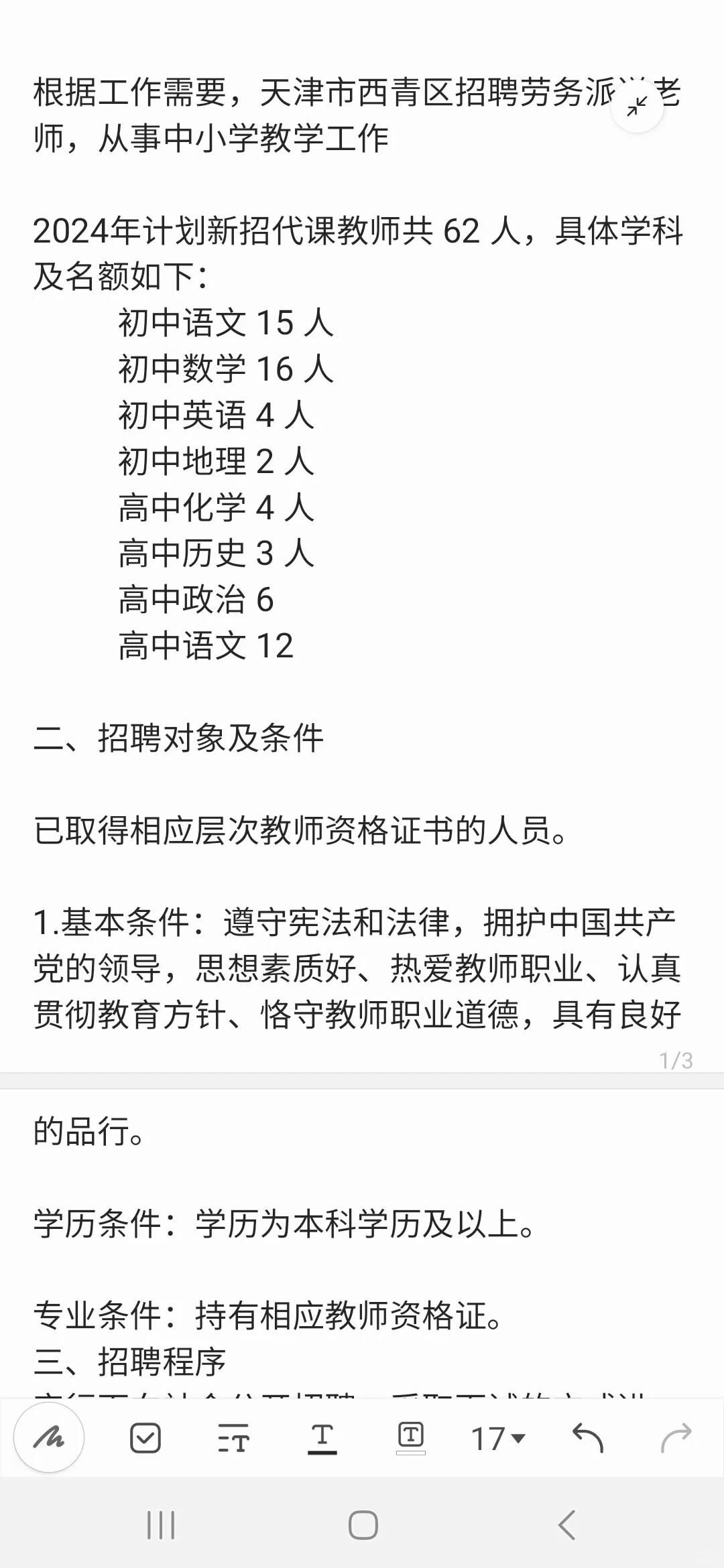This screenshot has width=724, height=1568.
Task: Open recent apps from the navigation bar
Action: coord(161,1526)
